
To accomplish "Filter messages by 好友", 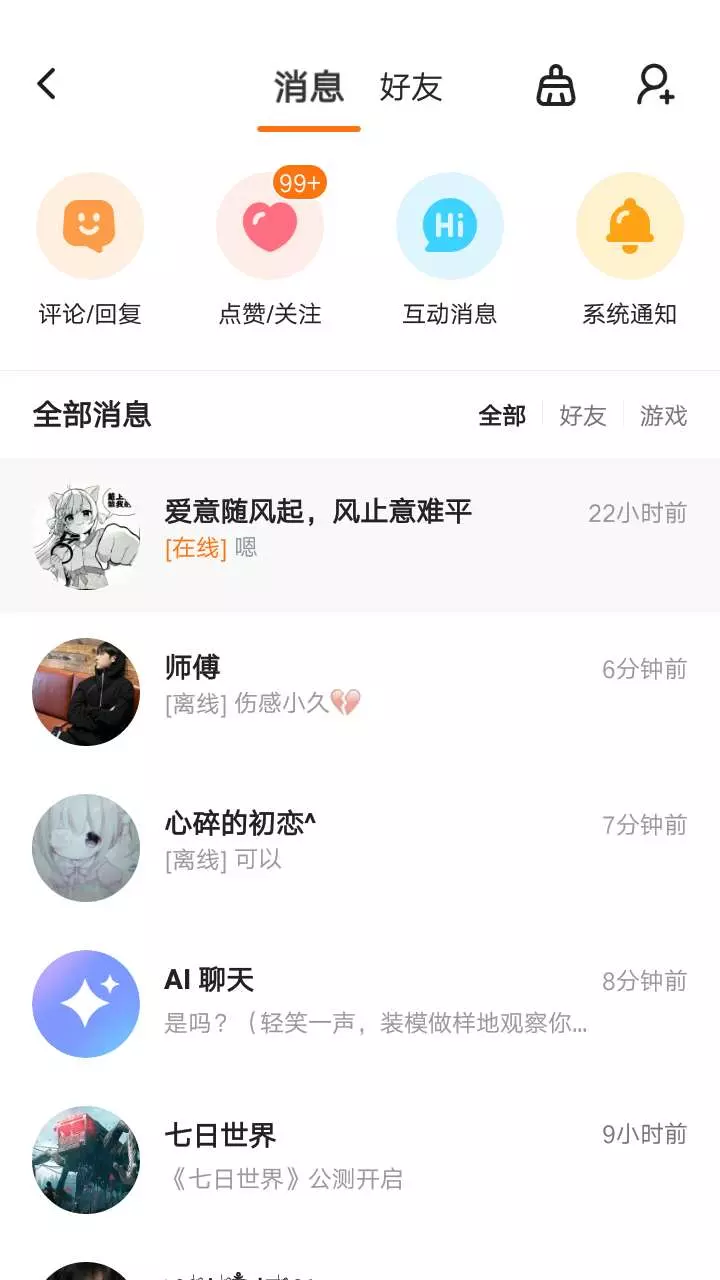I will point(583,416).
